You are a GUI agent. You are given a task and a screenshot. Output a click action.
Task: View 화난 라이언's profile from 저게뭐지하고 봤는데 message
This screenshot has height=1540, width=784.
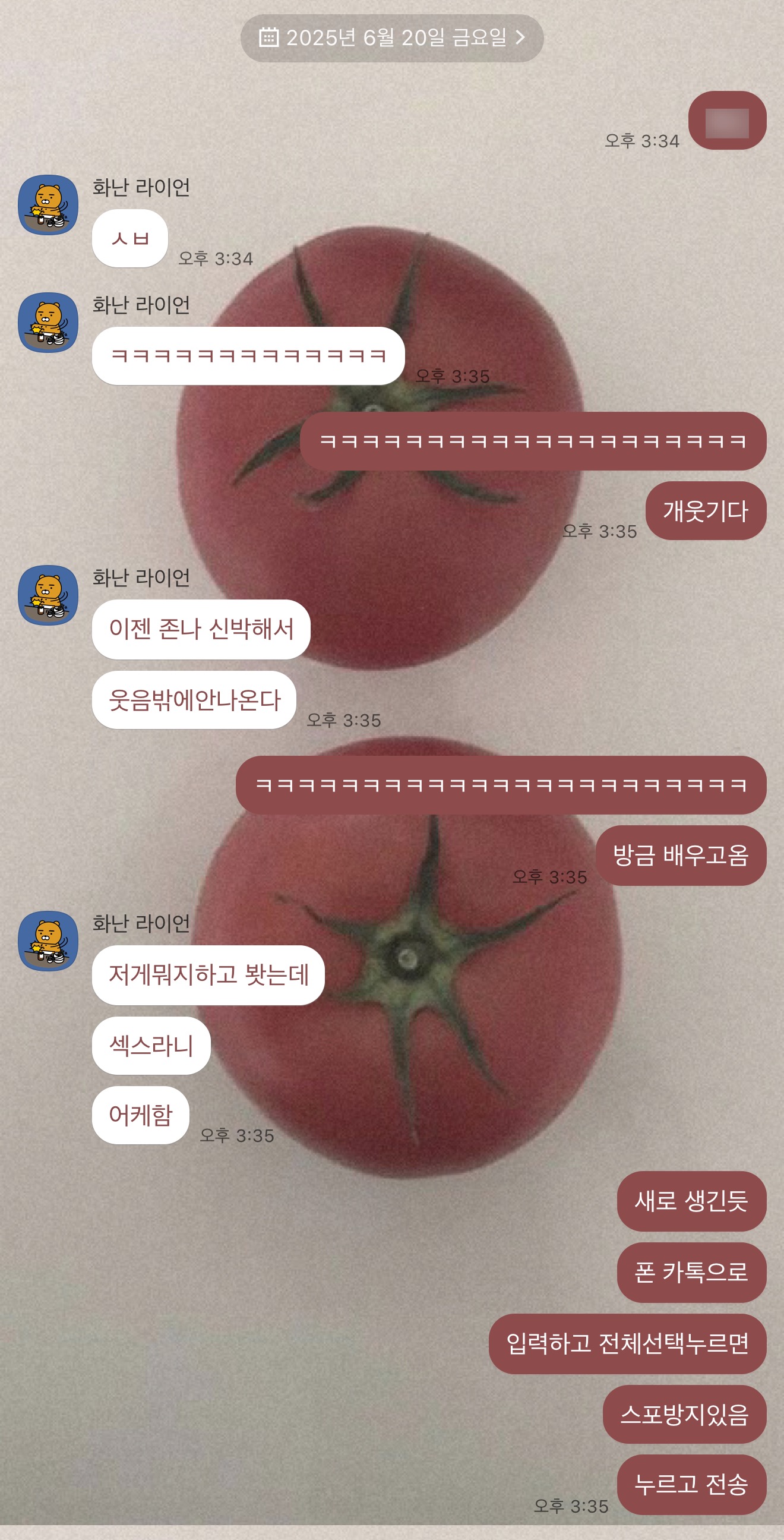(48, 941)
